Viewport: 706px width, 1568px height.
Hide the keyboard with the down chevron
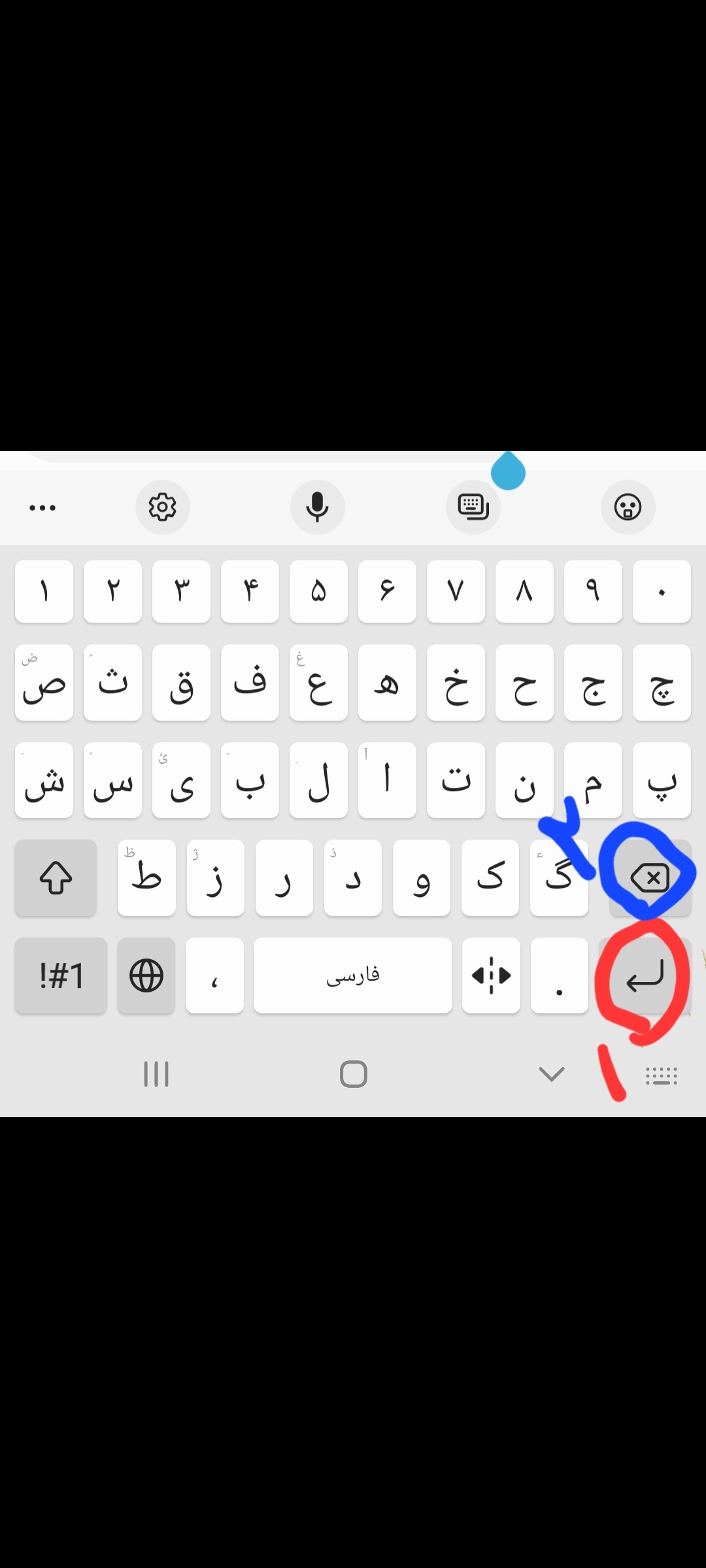click(x=551, y=1073)
